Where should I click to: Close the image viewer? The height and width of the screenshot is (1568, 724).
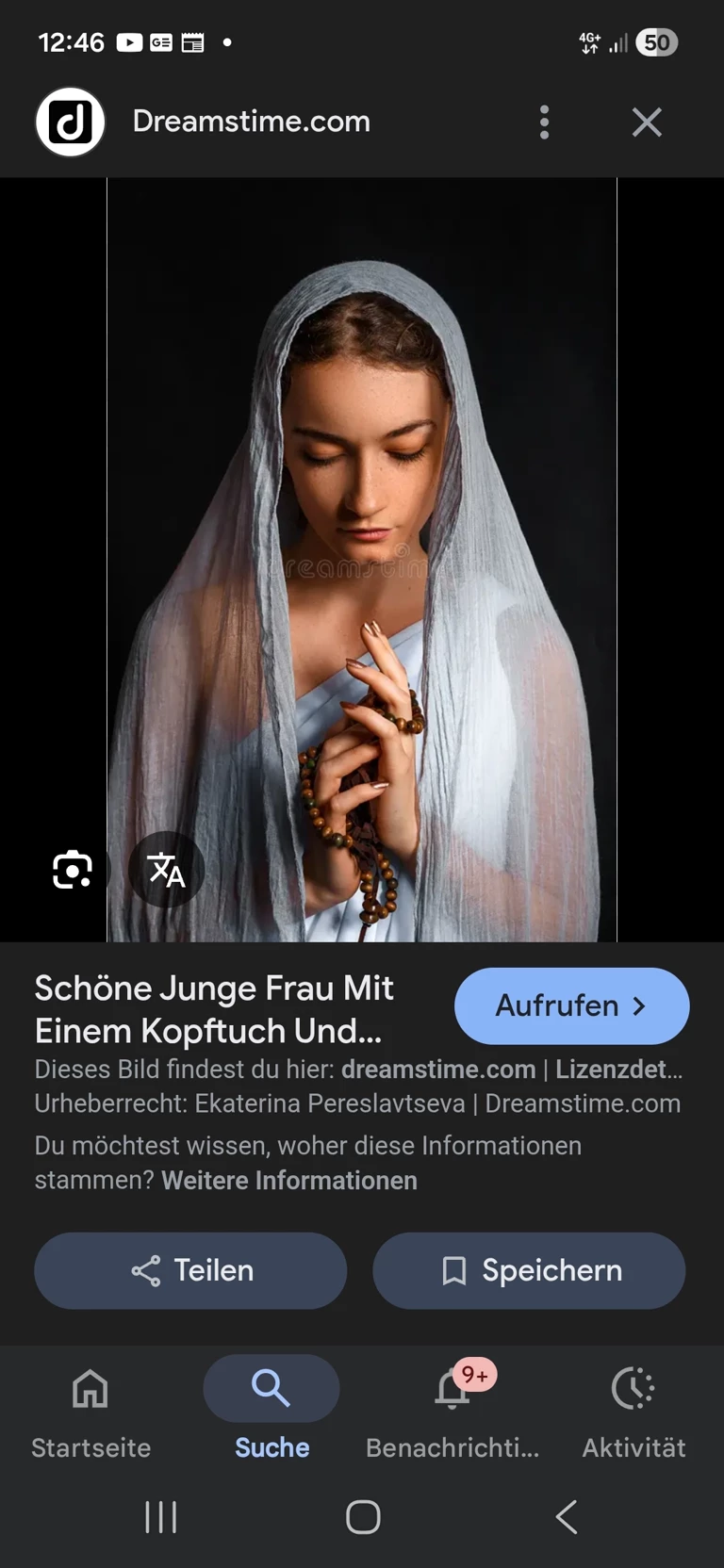647,122
